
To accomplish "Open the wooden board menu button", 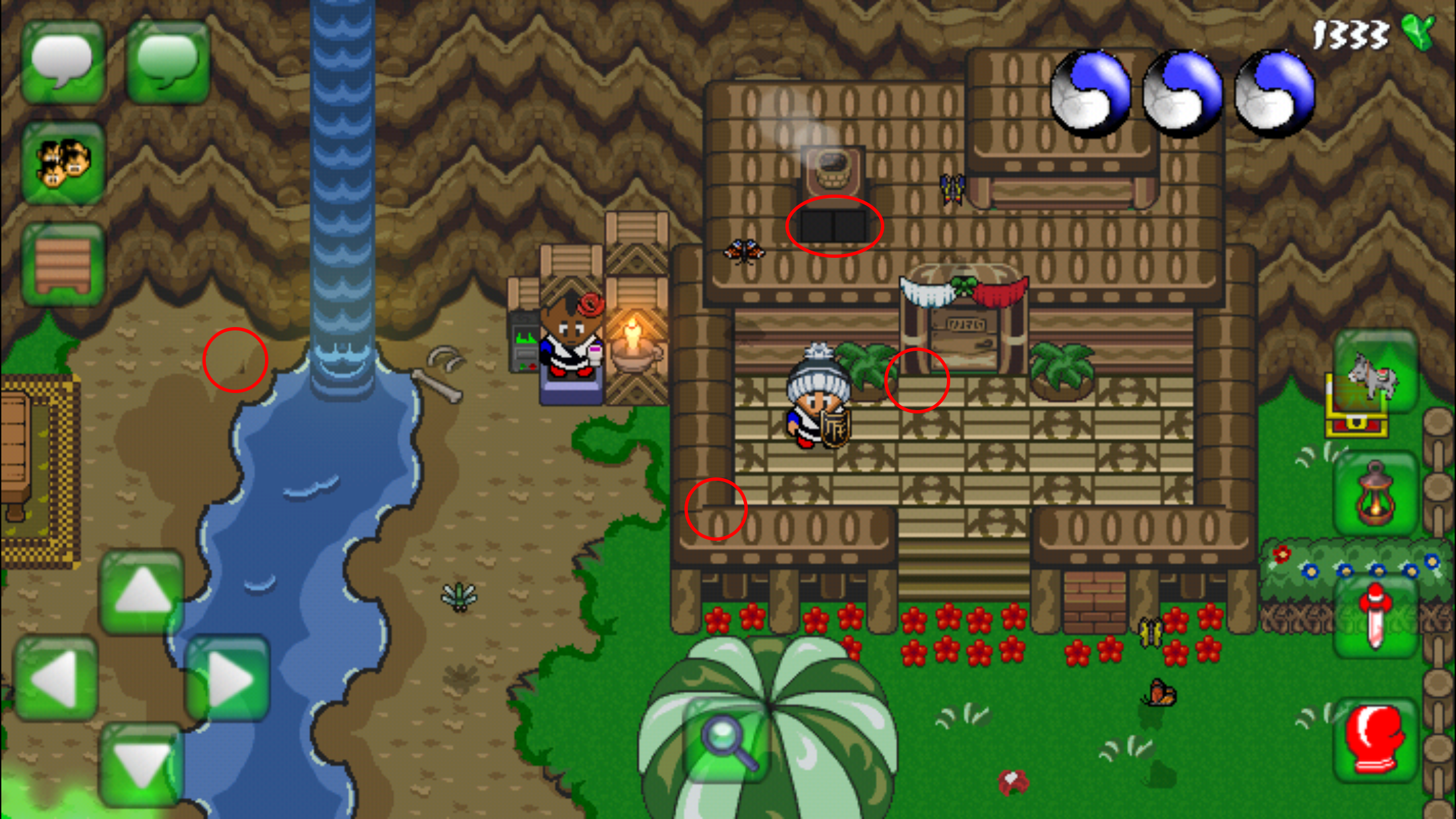I will (x=63, y=264).
